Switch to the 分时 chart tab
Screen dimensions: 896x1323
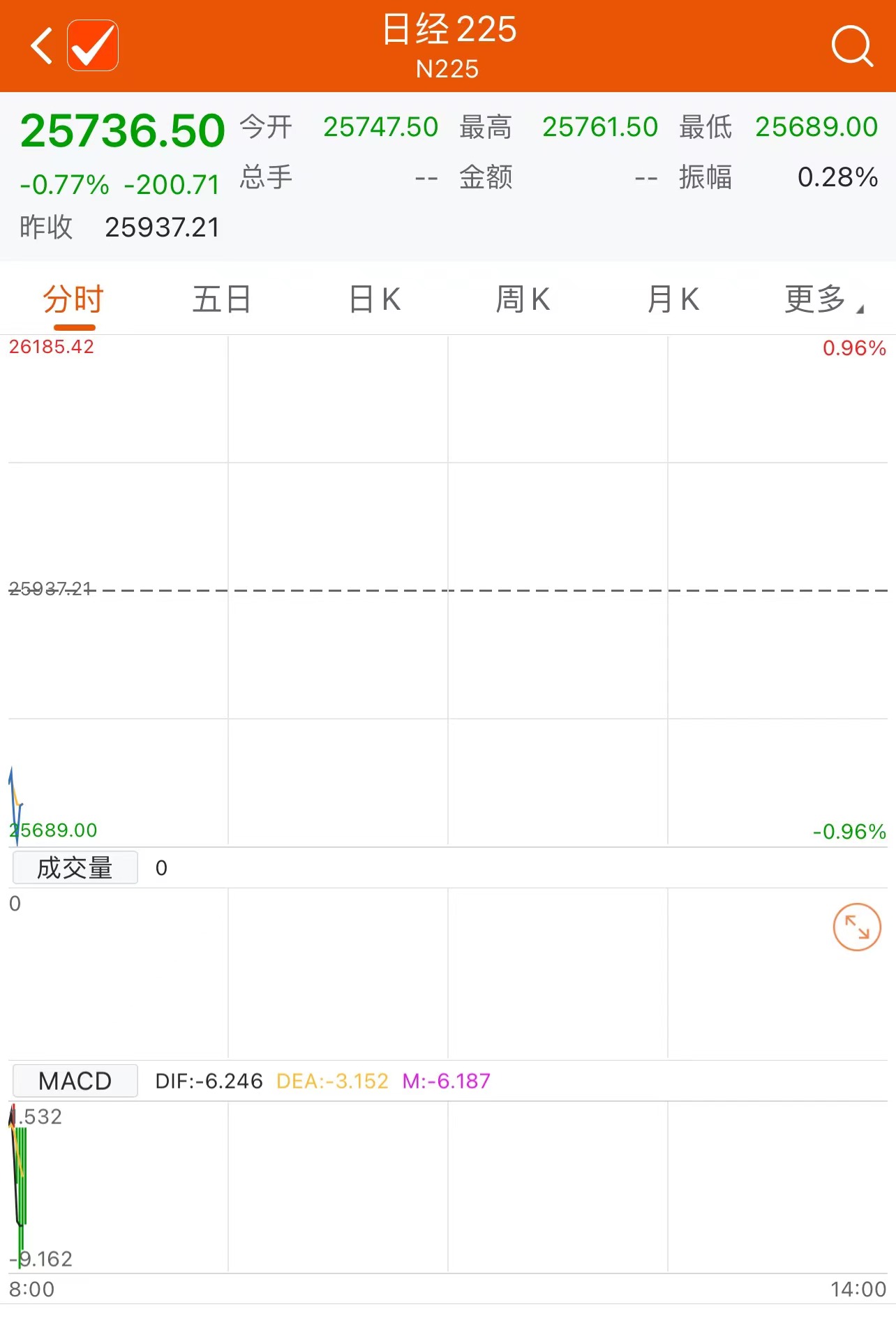tap(73, 300)
